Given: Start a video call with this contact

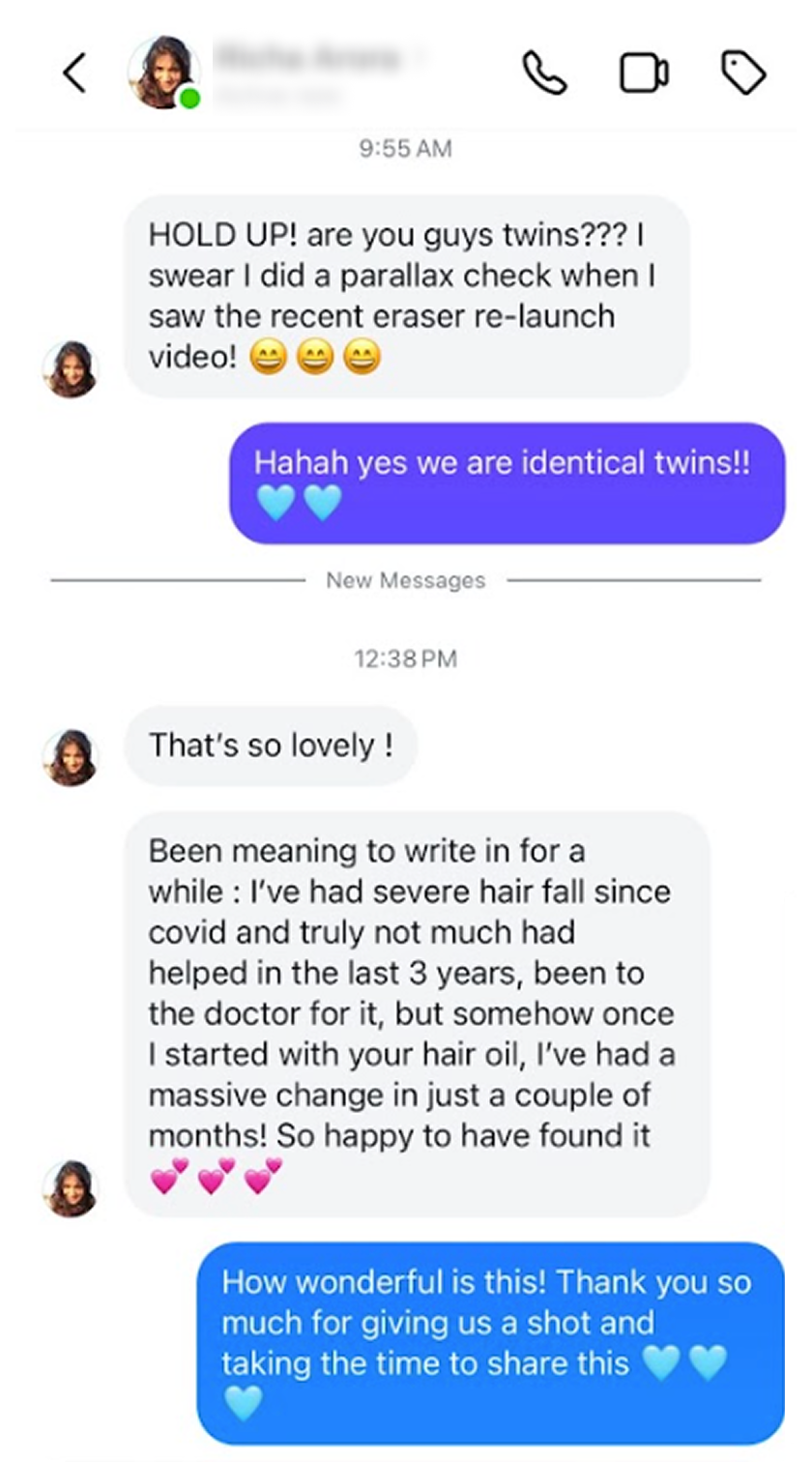Looking at the screenshot, I should click(x=644, y=73).
